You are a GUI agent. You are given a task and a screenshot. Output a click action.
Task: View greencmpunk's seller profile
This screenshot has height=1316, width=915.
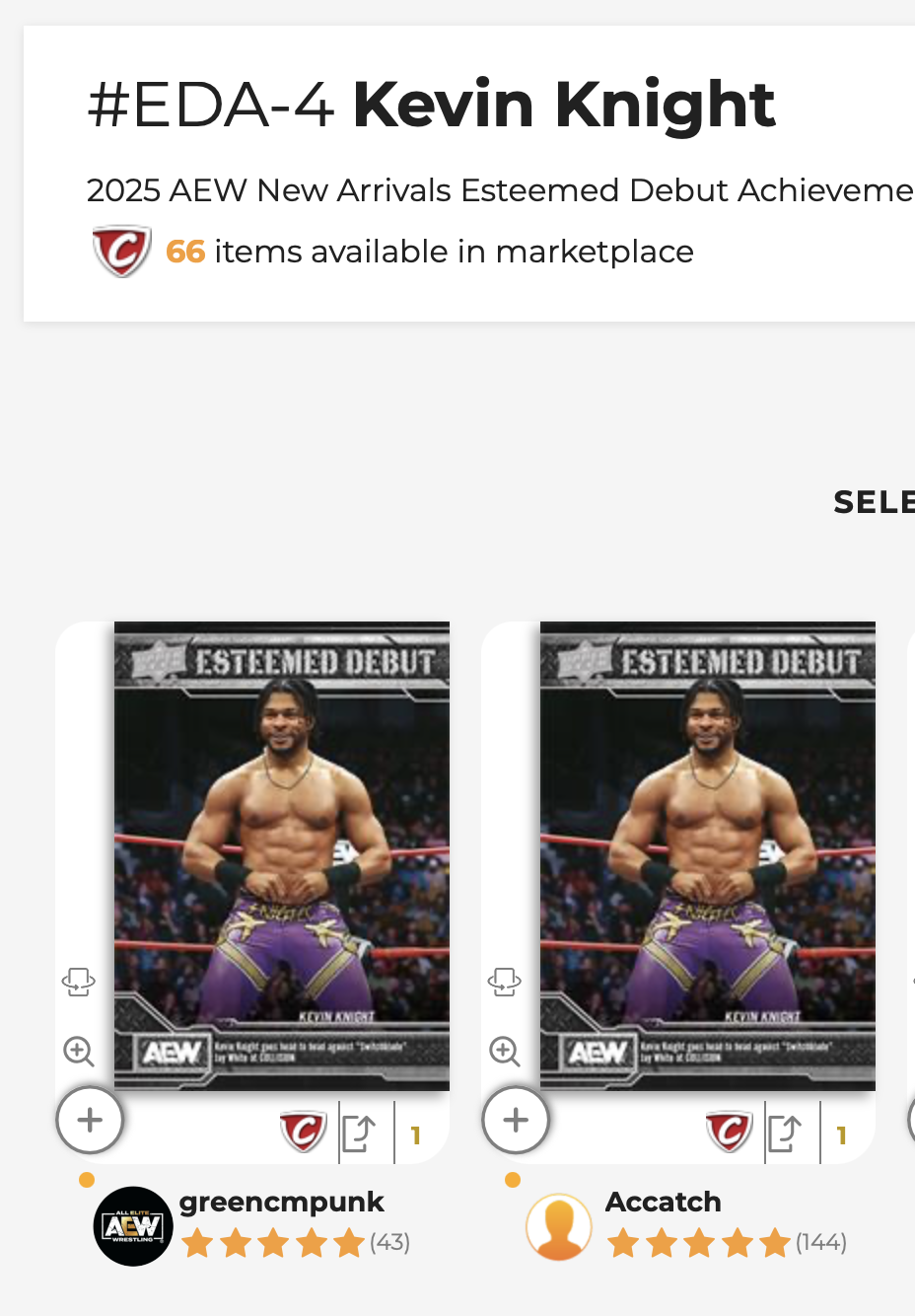(281, 1203)
